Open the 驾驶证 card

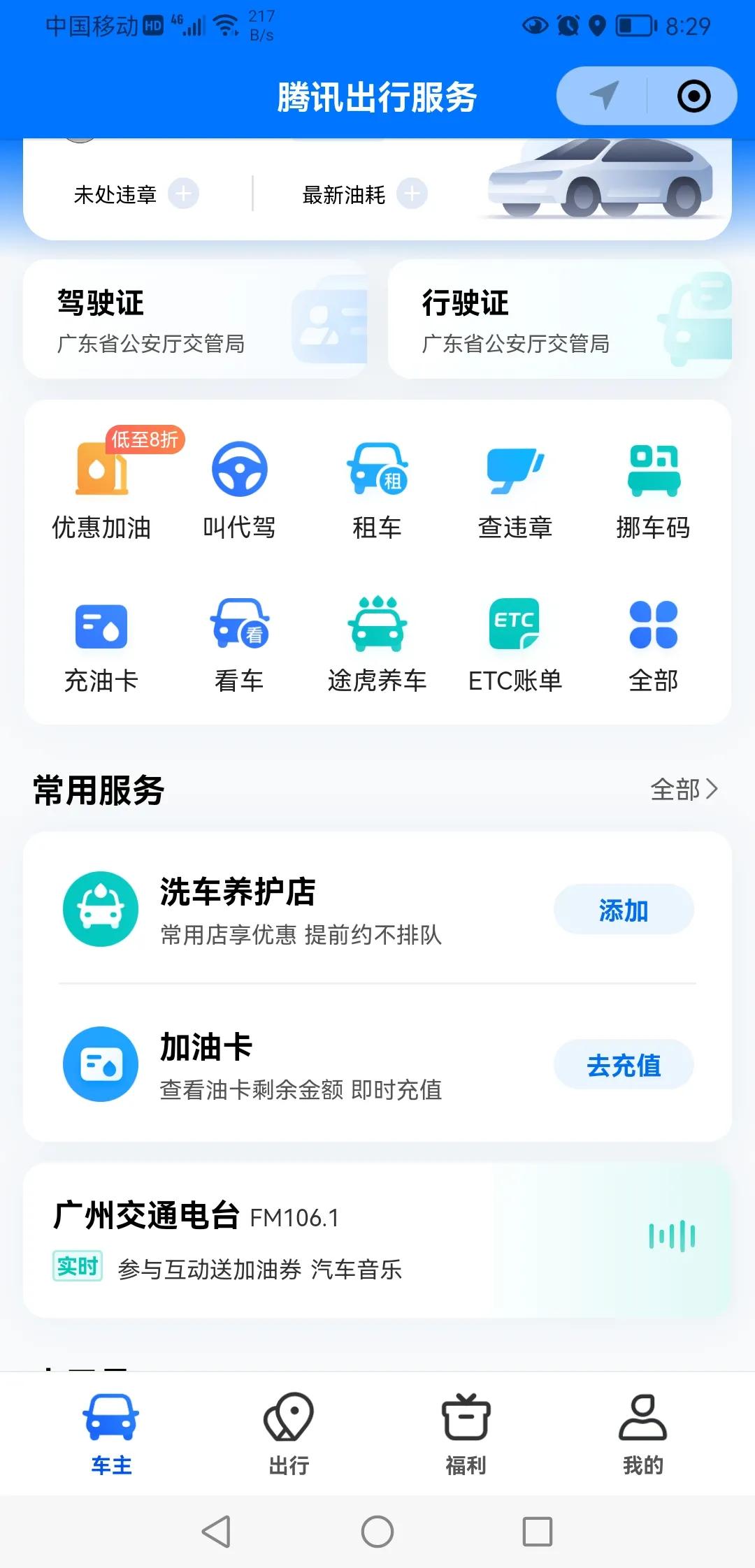195,319
